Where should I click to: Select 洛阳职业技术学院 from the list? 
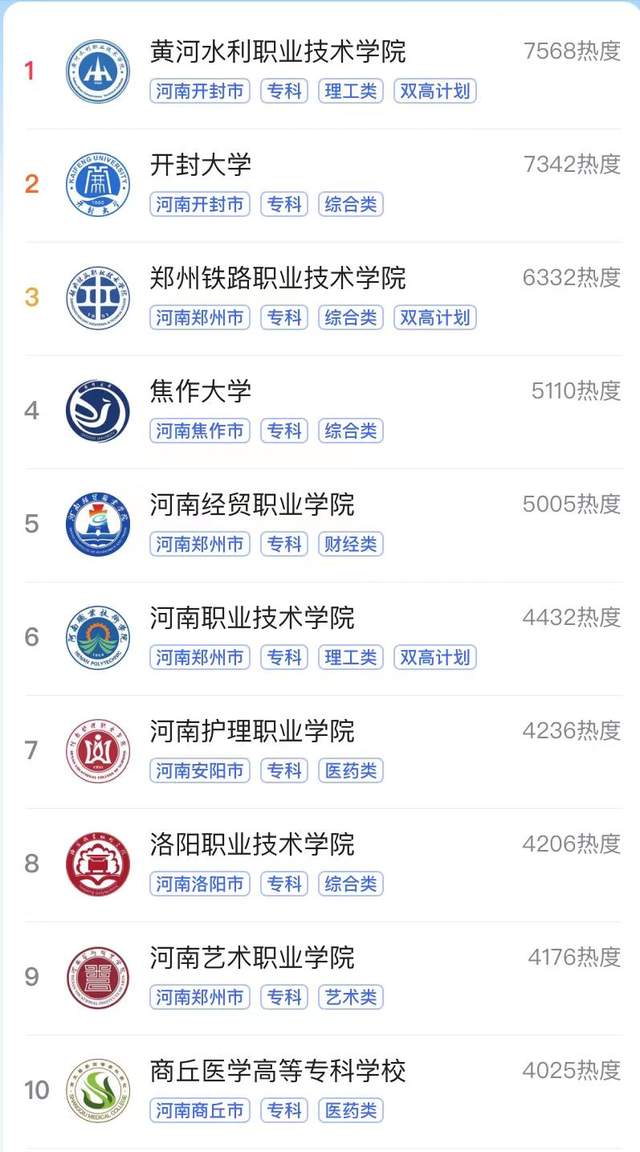click(x=323, y=863)
